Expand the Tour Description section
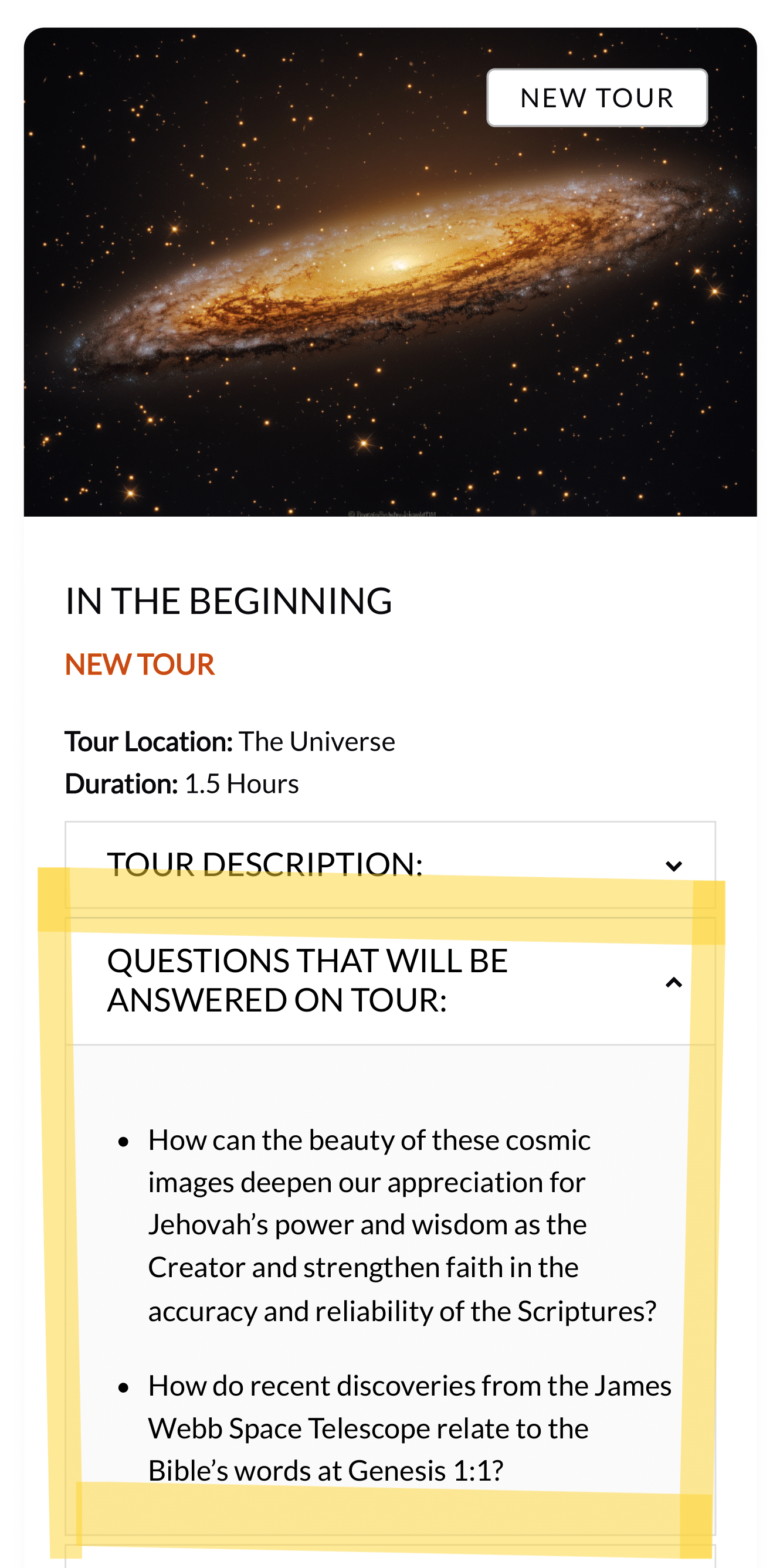Viewport: 780px width, 1568px height. pyautogui.click(x=673, y=866)
